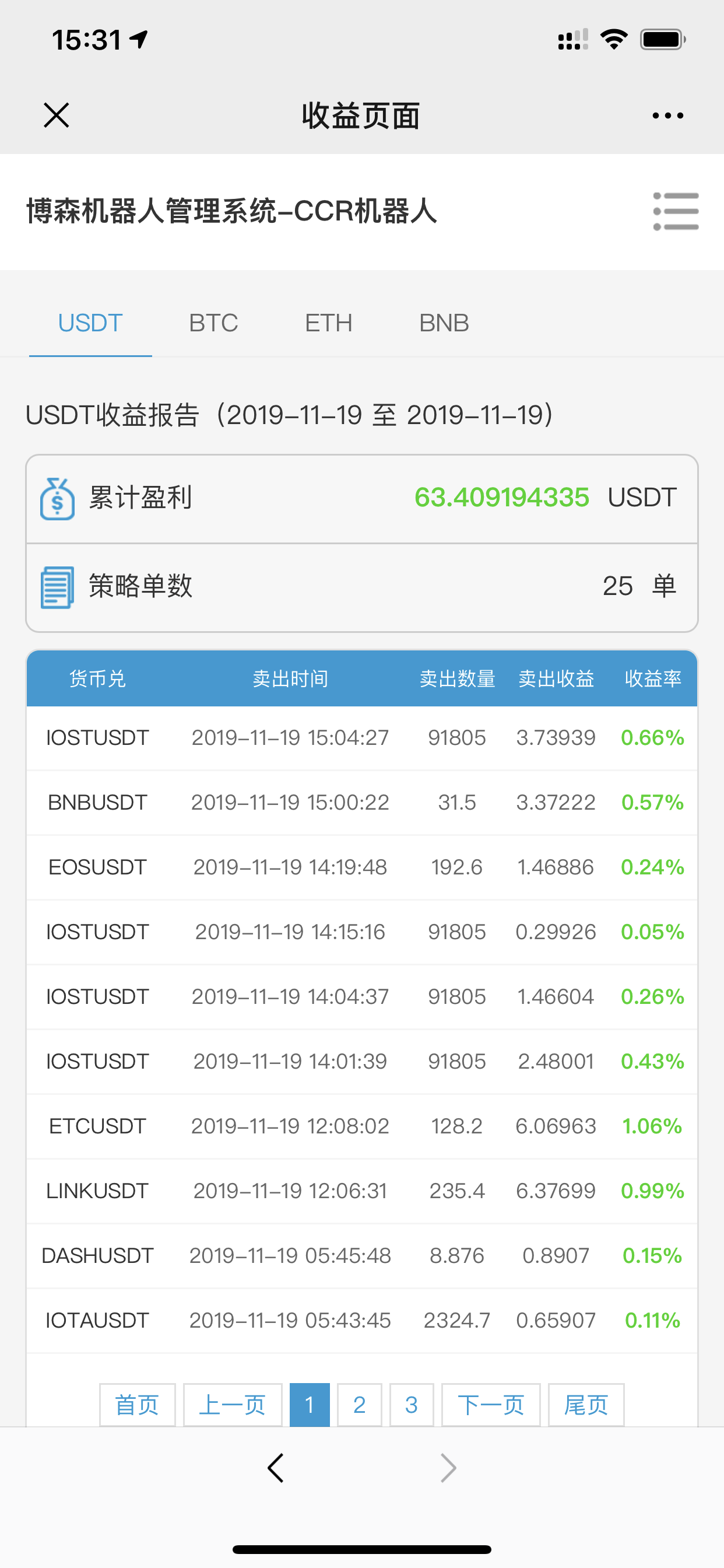Go to 首页 first page
Screen dimensions: 724x1568
(x=138, y=1405)
